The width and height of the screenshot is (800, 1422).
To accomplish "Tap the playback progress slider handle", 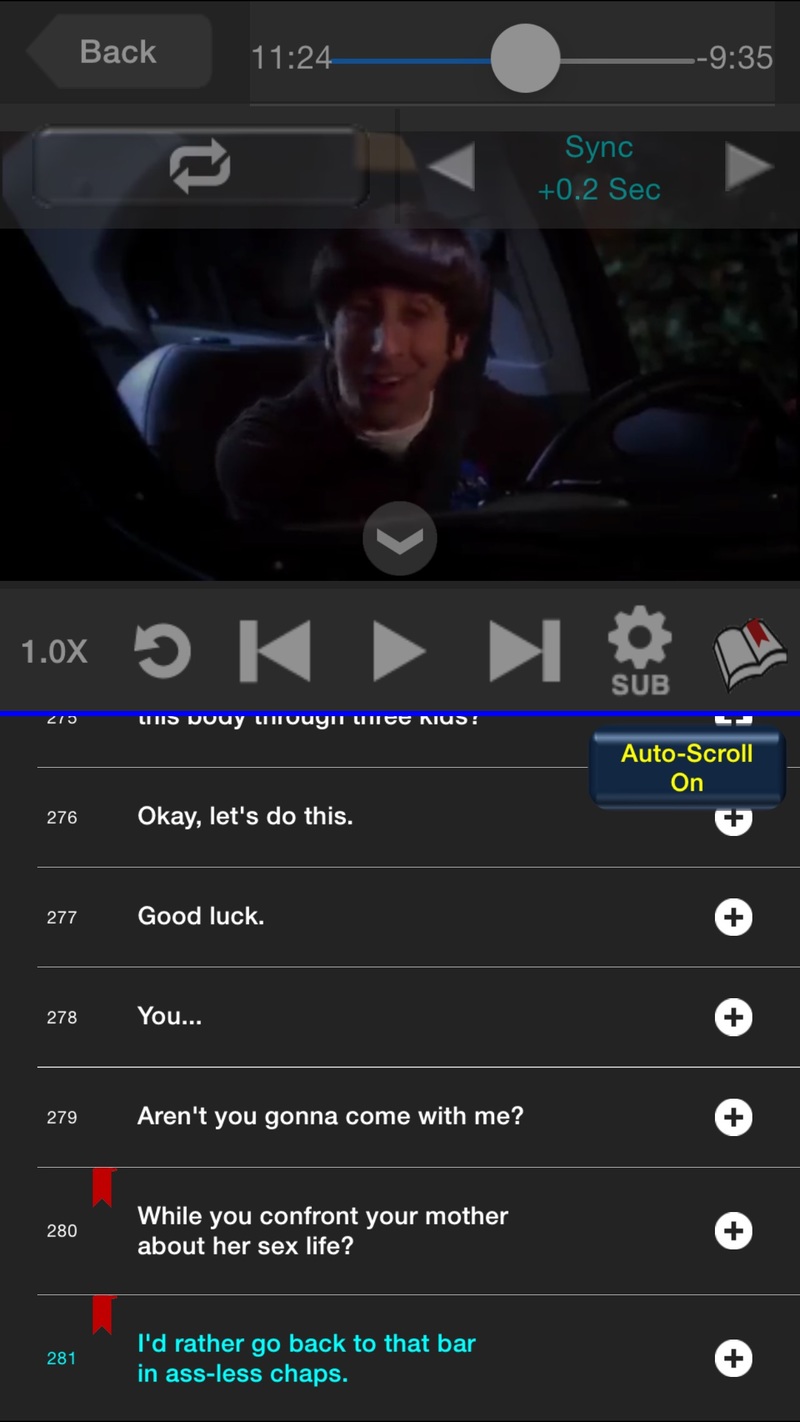I will tap(525, 59).
